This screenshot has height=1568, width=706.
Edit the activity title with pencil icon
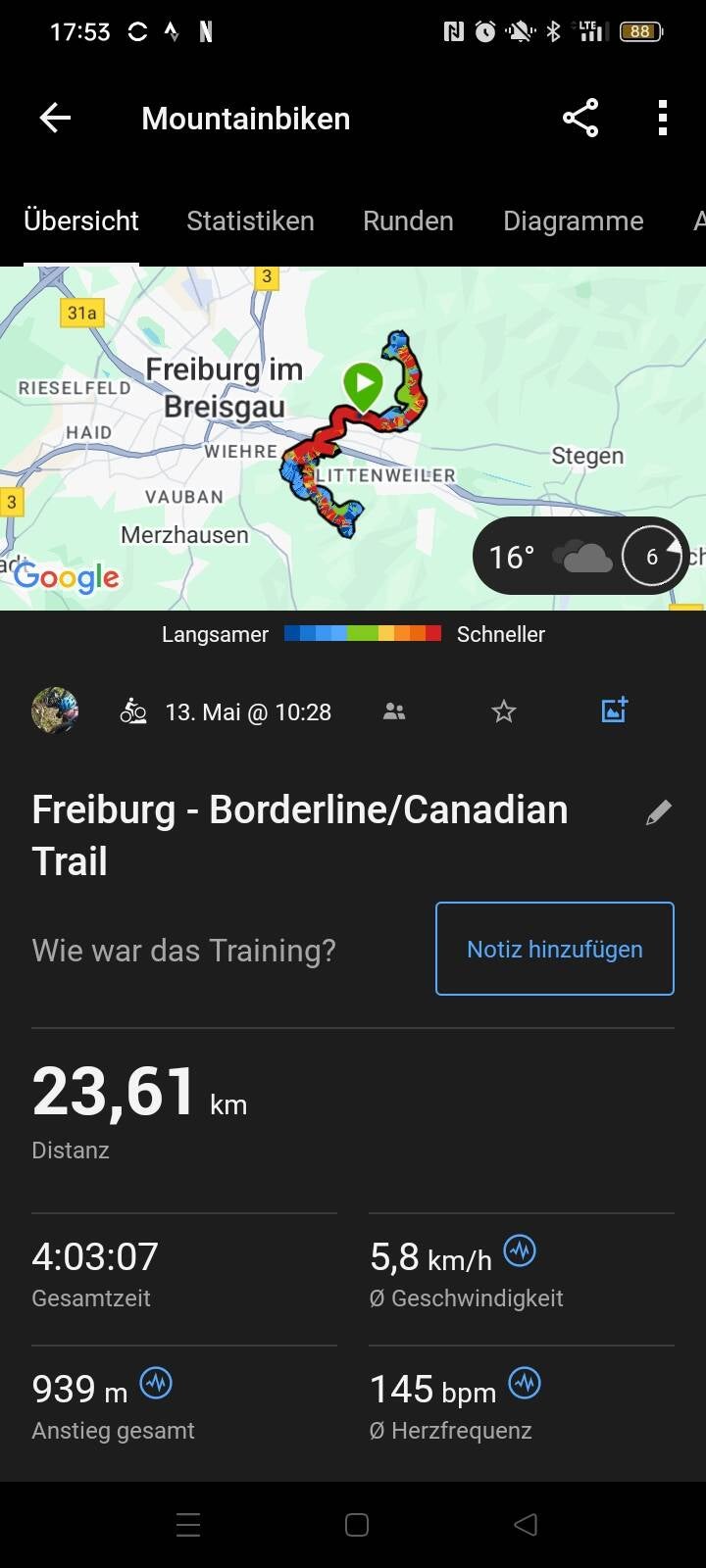pos(659,812)
